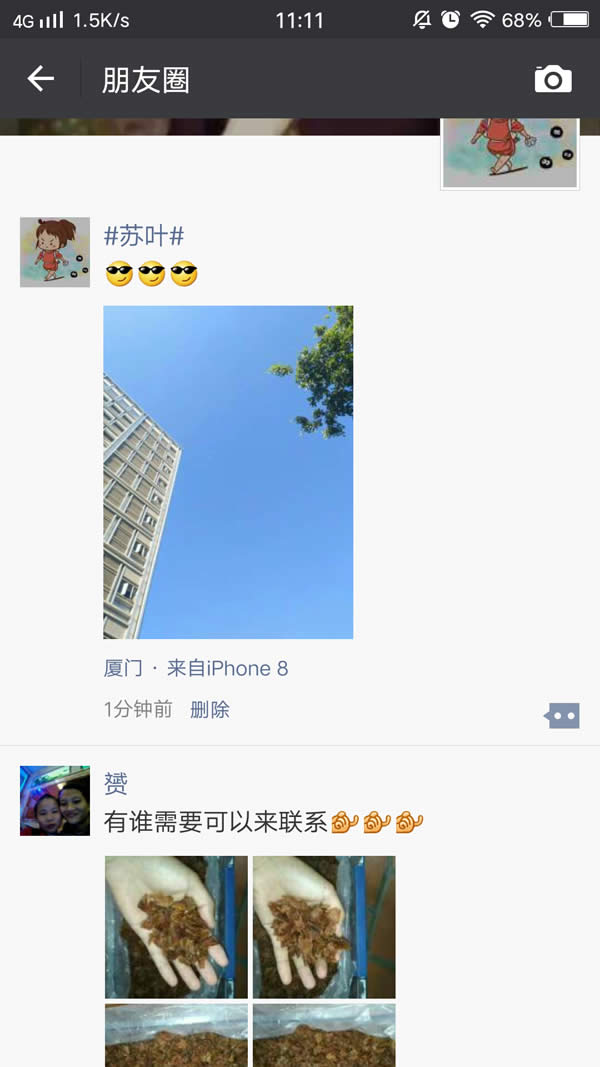View the blue sky photo full screen
The image size is (600, 1067).
pos(228,472)
